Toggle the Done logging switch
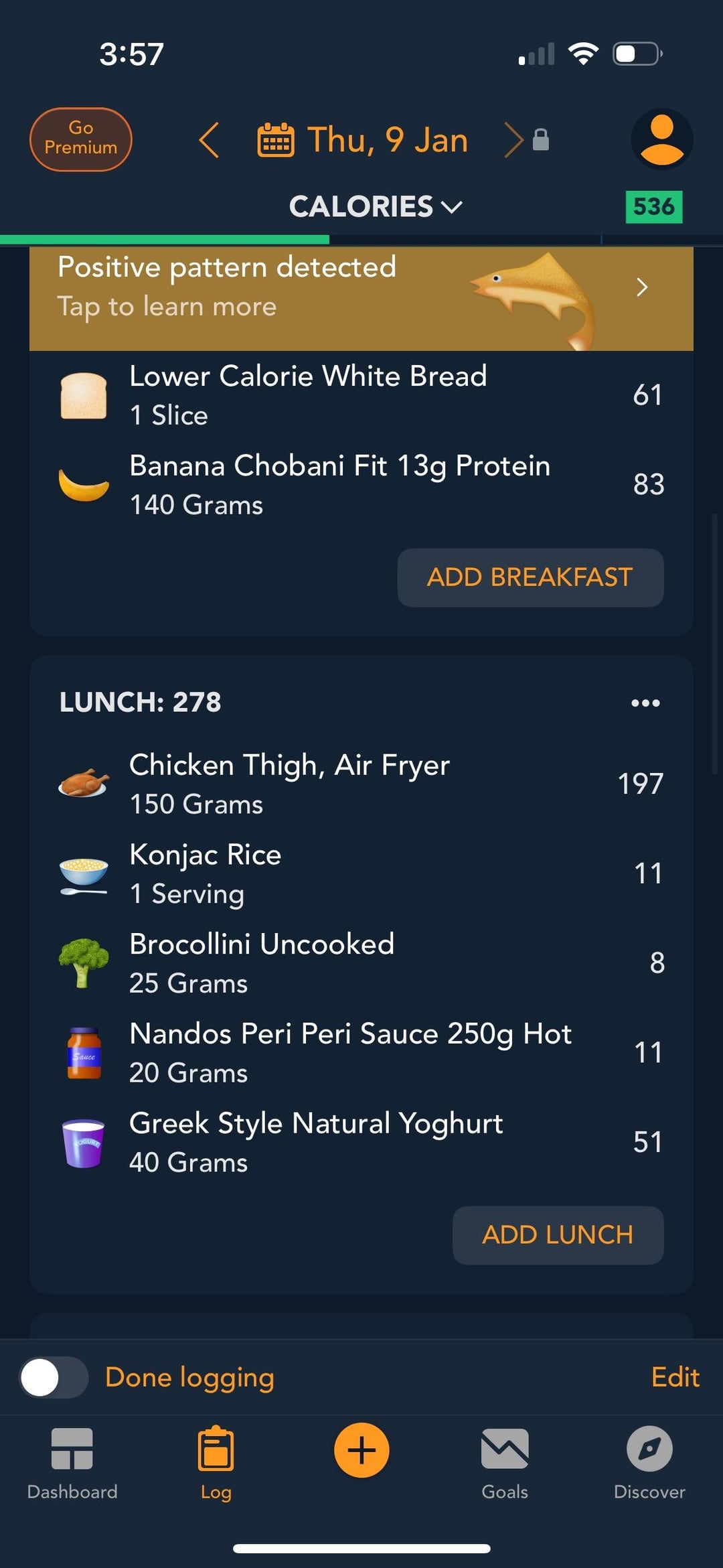Screen dimensions: 723x1568 pyautogui.click(x=54, y=1378)
